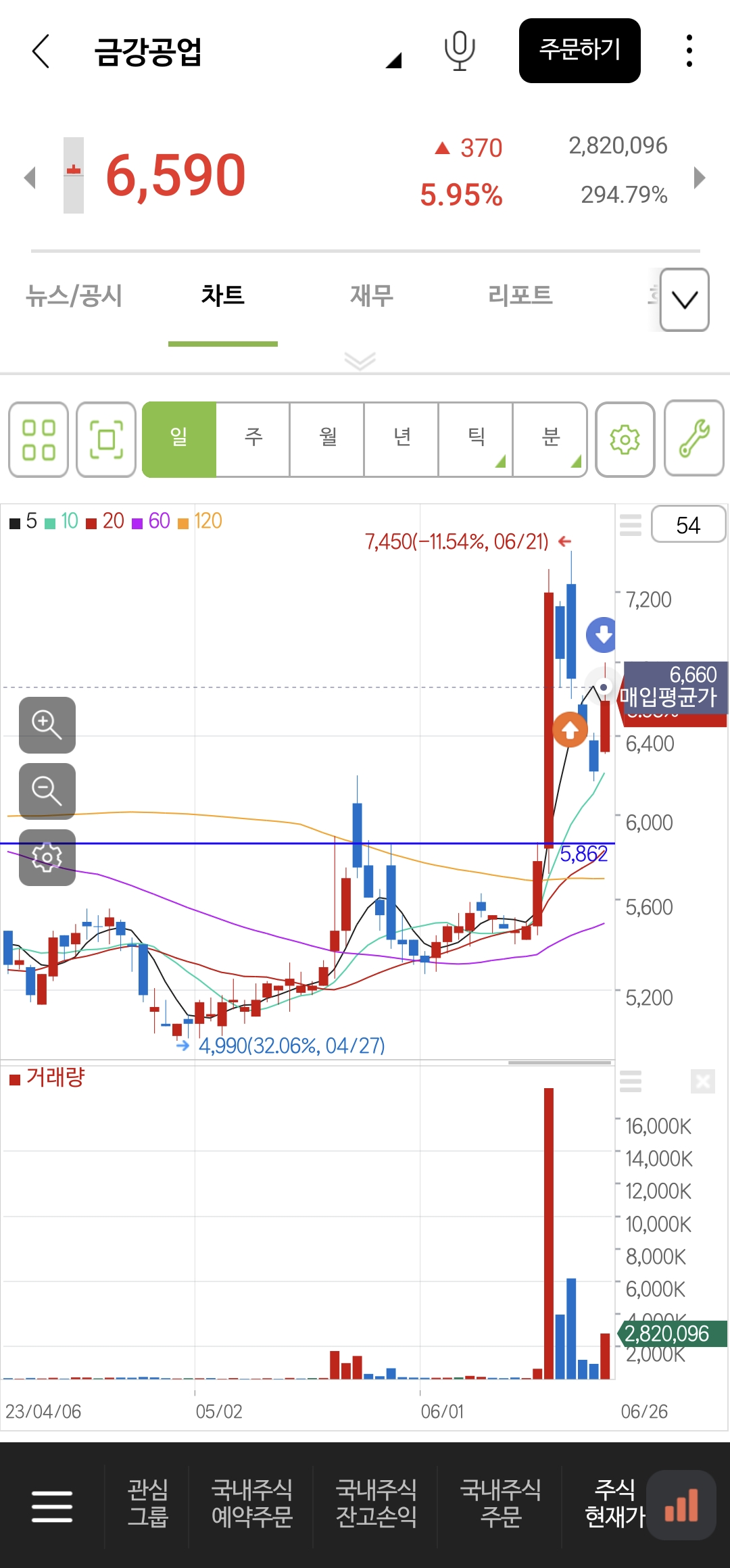Viewport: 730px width, 1568px height.
Task: Zoom out on the chart
Action: [47, 791]
